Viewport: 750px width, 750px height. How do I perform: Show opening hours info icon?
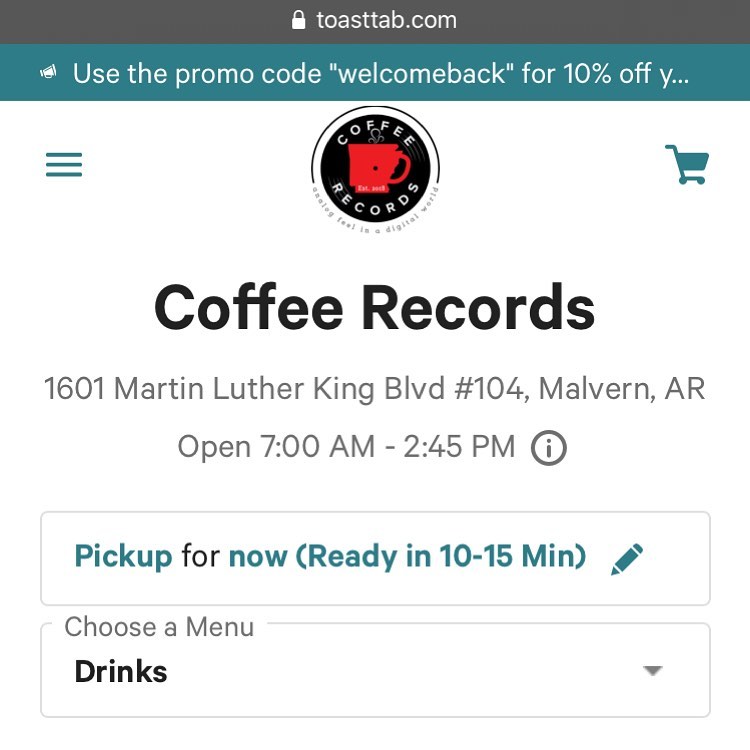point(548,447)
